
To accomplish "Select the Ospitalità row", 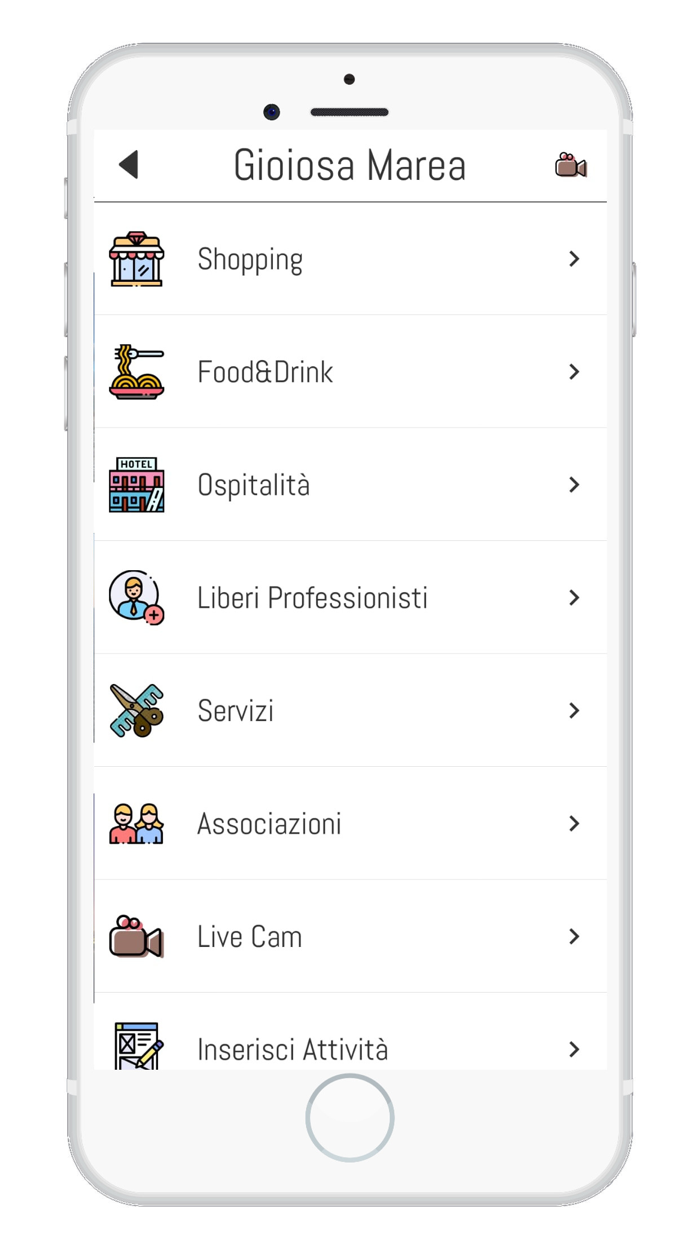I will click(x=350, y=485).
